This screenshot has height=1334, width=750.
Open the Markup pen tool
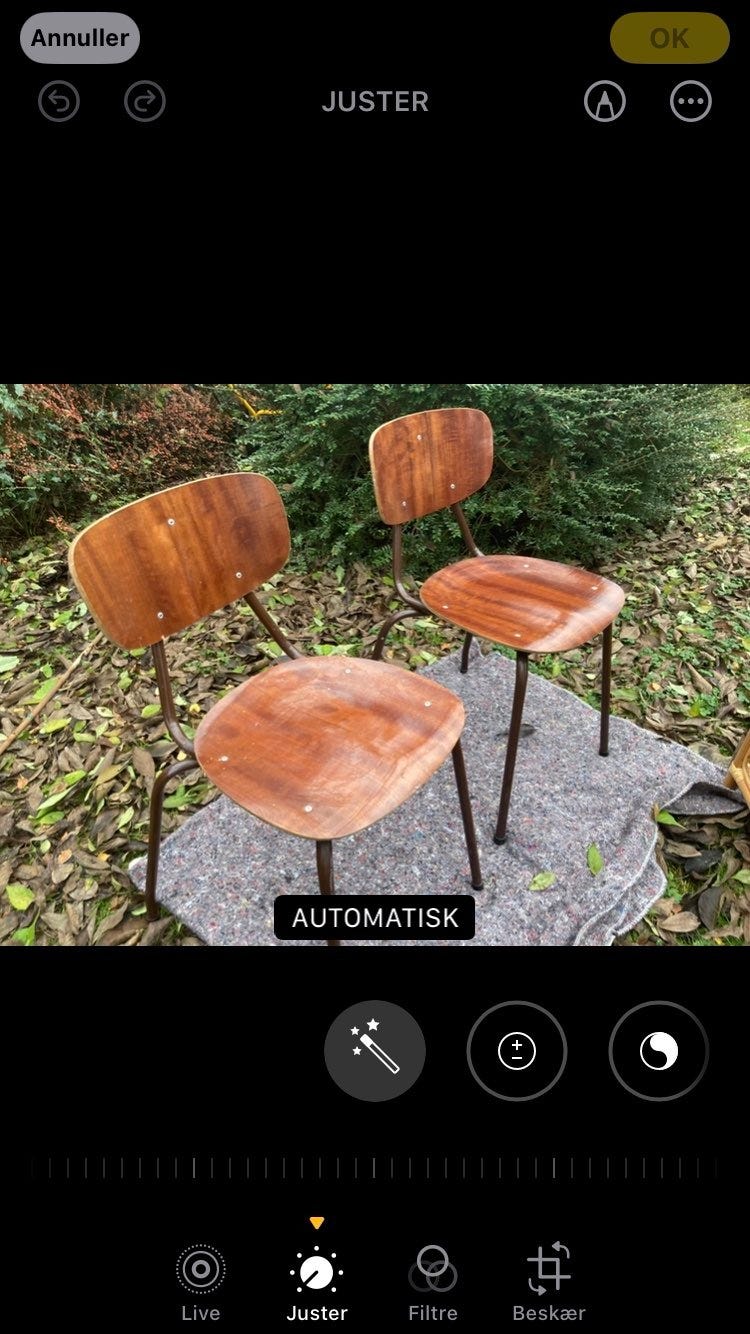pyautogui.click(x=604, y=101)
